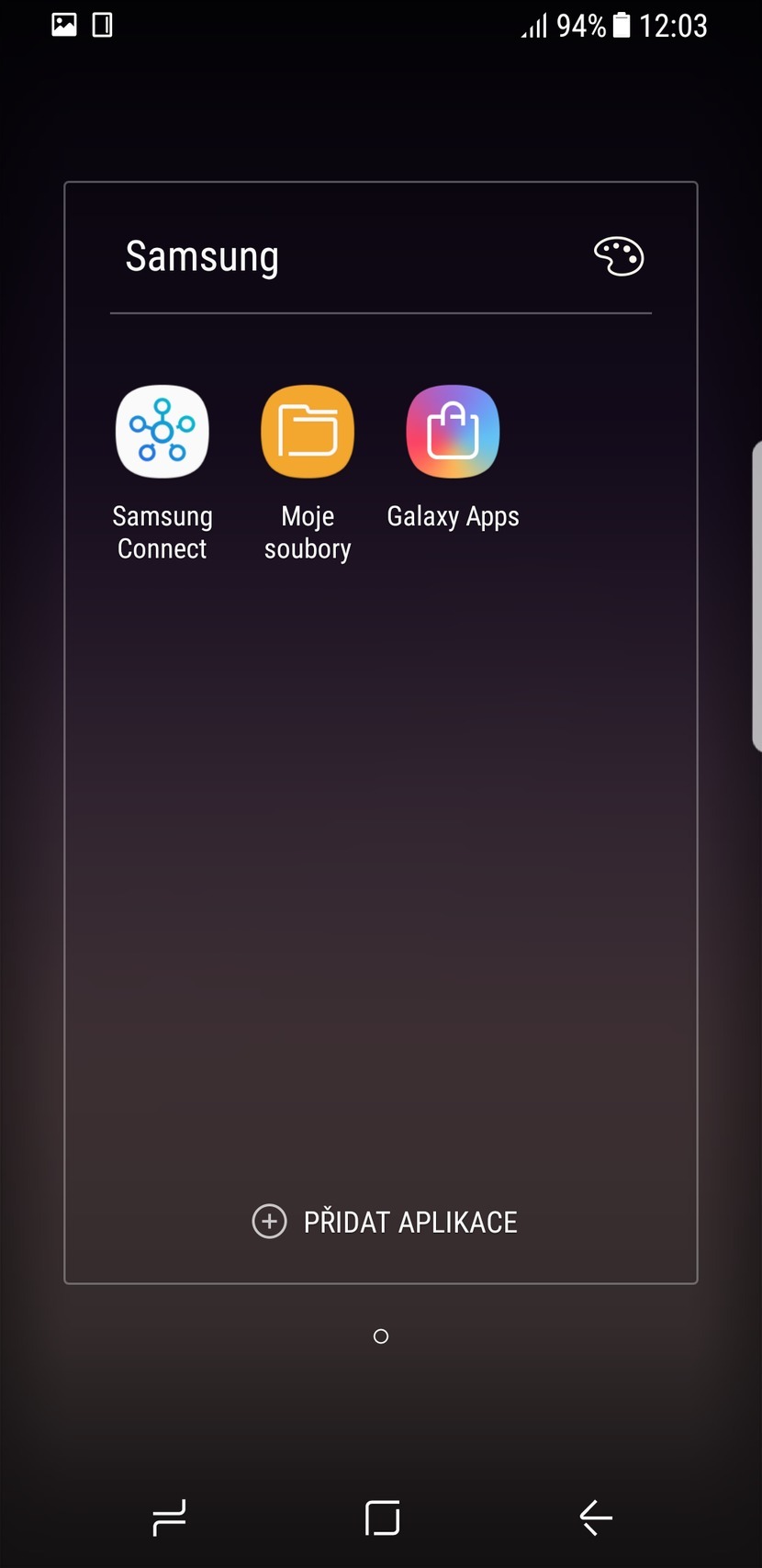Tap the Galaxy Apps label text
Viewport: 762px width, 1568px height.
click(452, 516)
